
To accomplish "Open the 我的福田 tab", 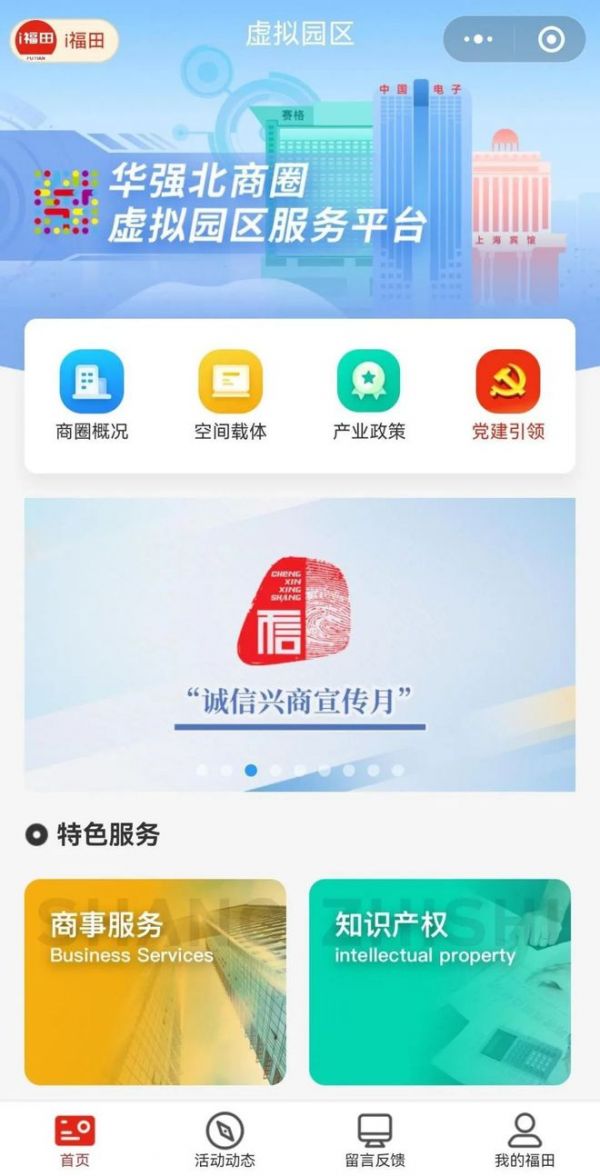I will click(x=524, y=1140).
